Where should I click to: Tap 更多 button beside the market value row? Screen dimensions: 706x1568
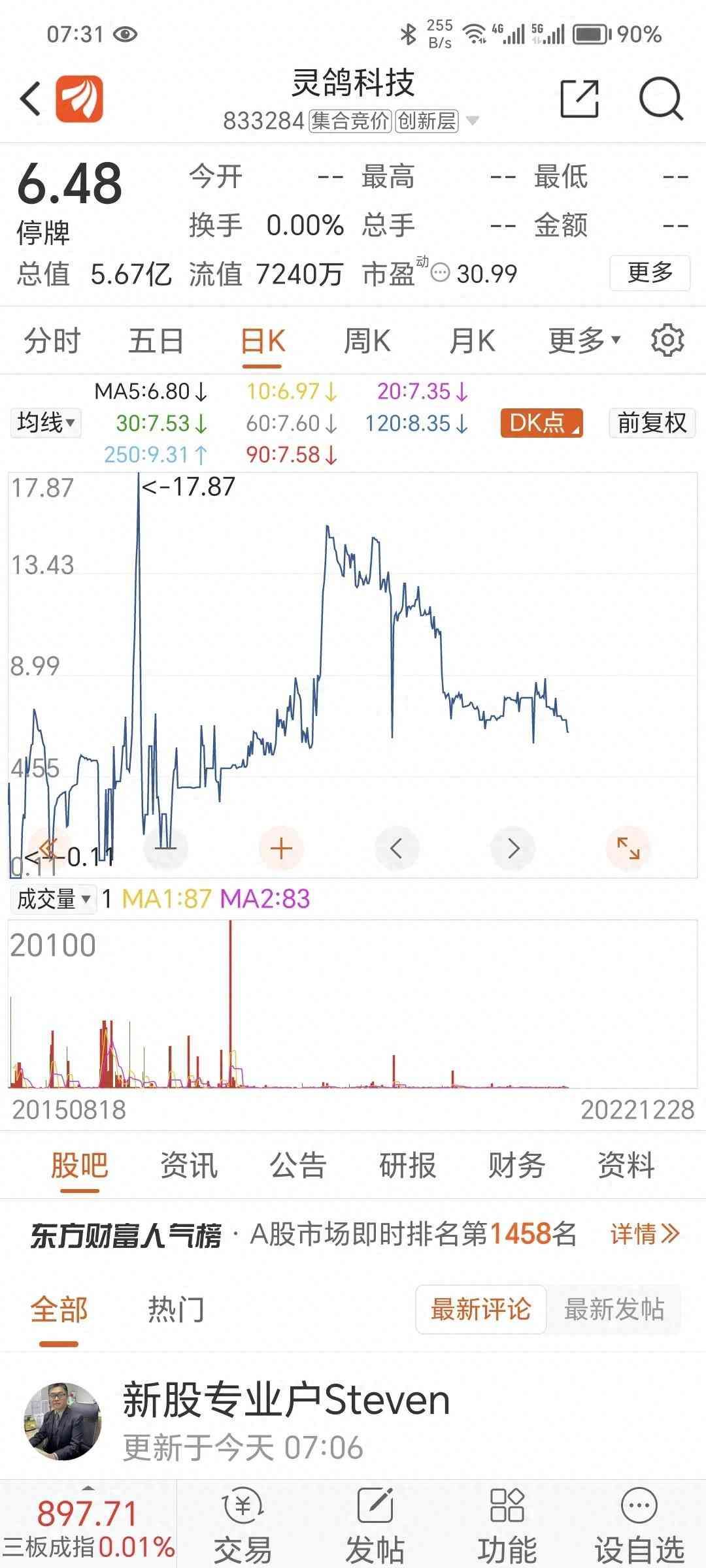649,272
